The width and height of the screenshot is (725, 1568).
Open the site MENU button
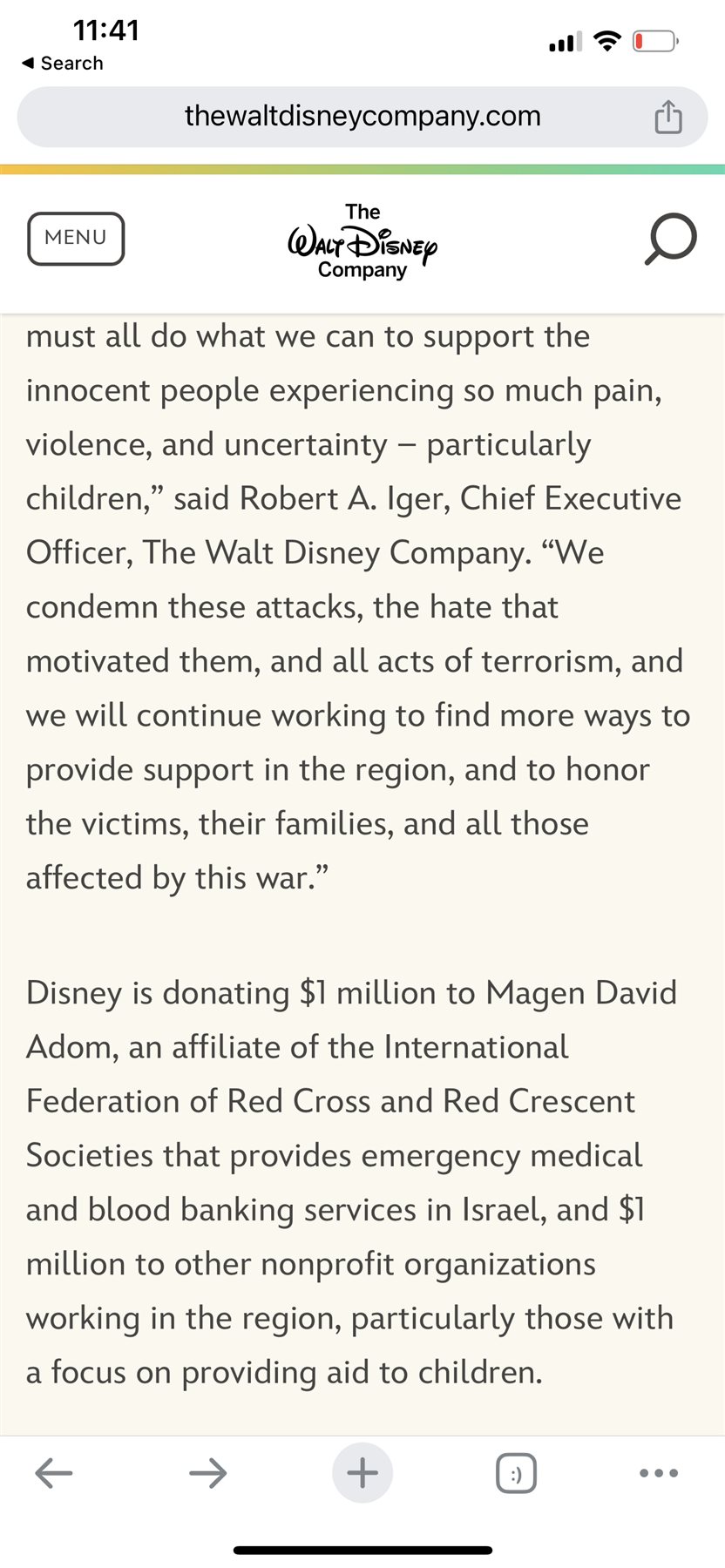click(x=76, y=238)
